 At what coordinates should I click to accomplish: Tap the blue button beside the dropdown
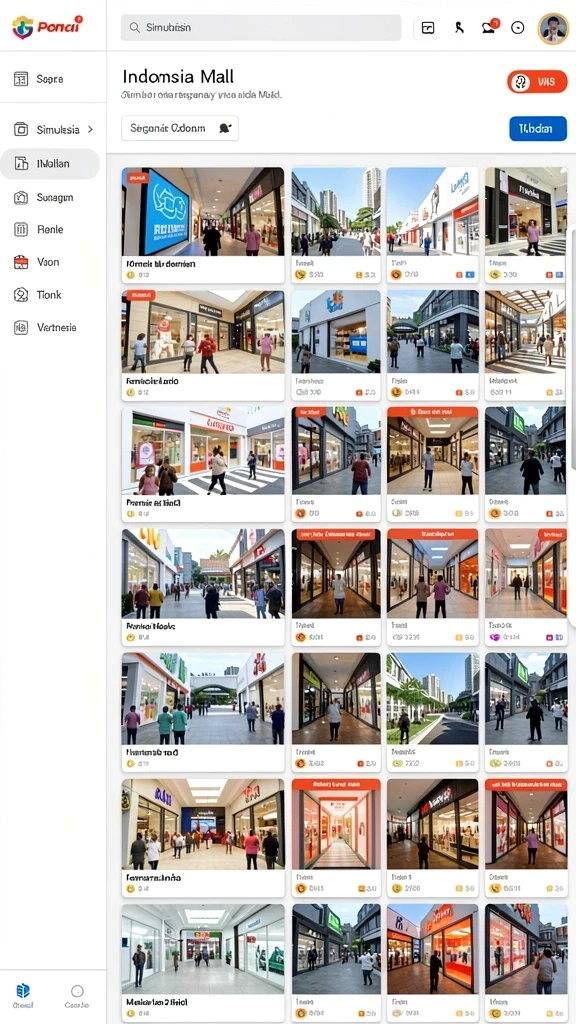pos(538,129)
